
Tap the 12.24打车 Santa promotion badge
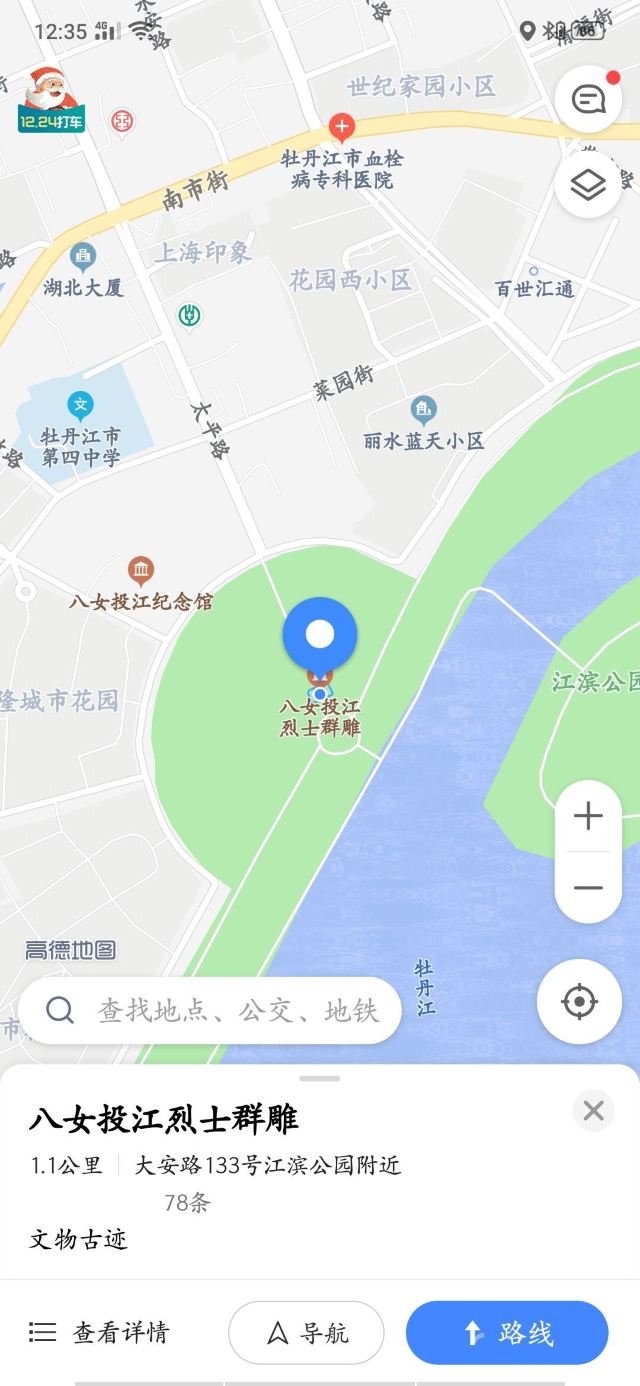[x=51, y=101]
